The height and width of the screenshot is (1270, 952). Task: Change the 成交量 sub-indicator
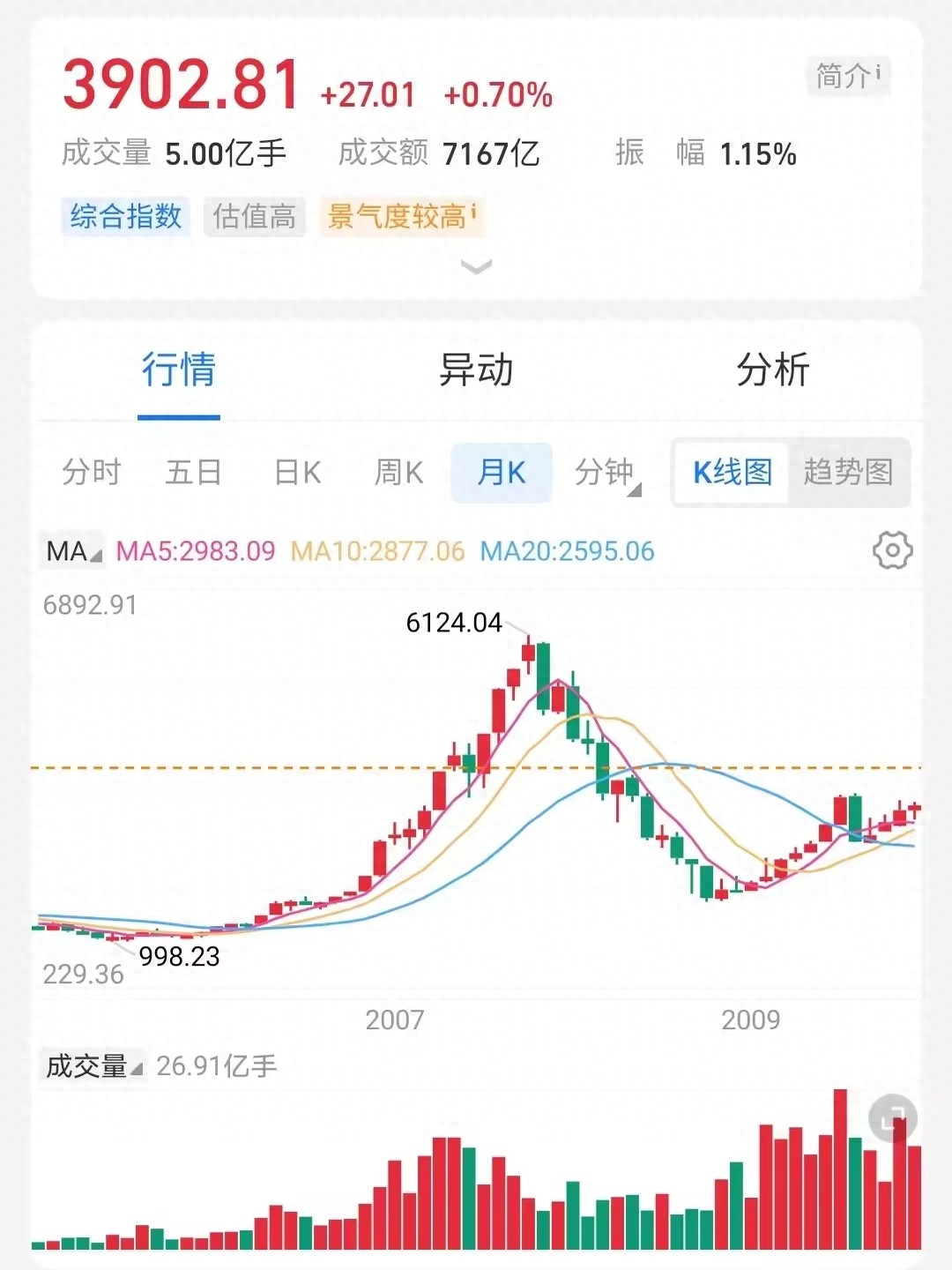pyautogui.click(x=93, y=1066)
